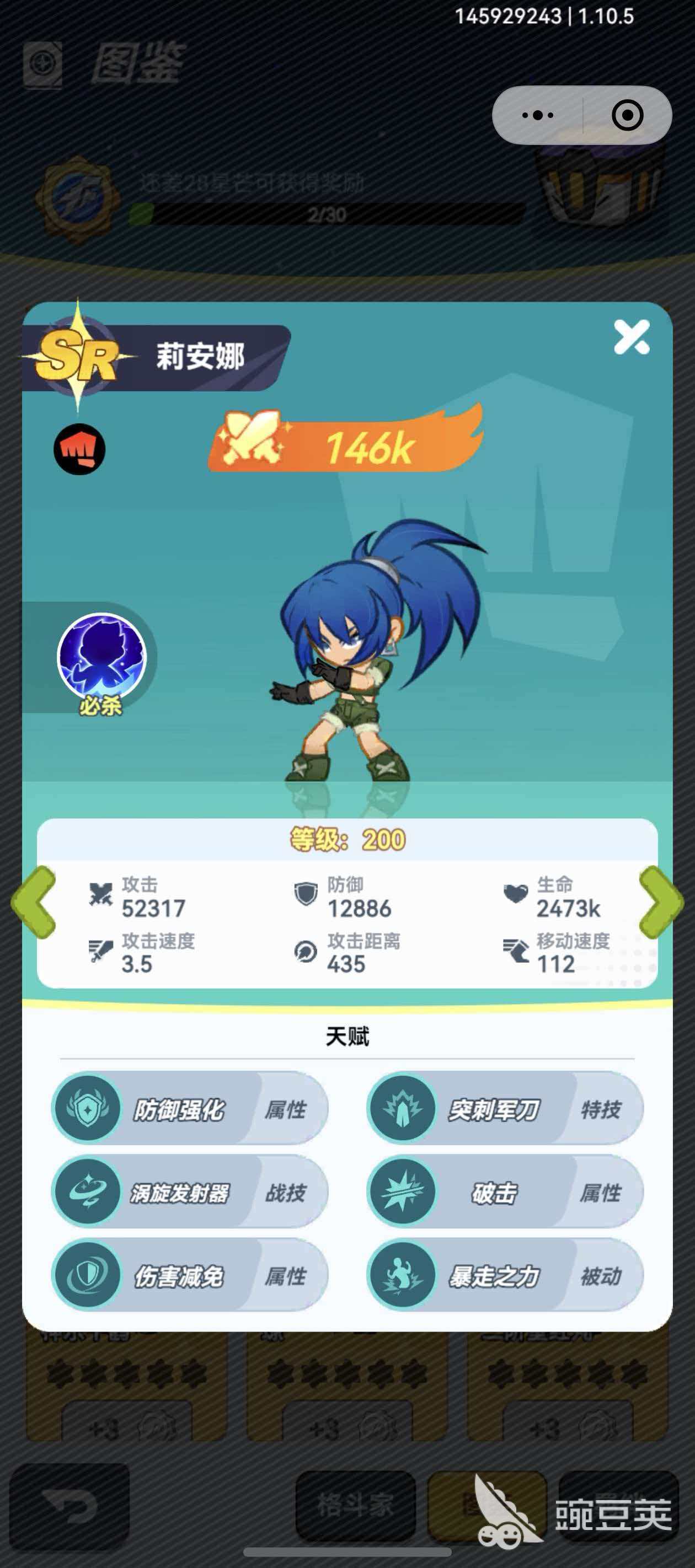View the 防御强化 talent details
Image resolution: width=695 pixels, height=1568 pixels.
click(x=189, y=1108)
